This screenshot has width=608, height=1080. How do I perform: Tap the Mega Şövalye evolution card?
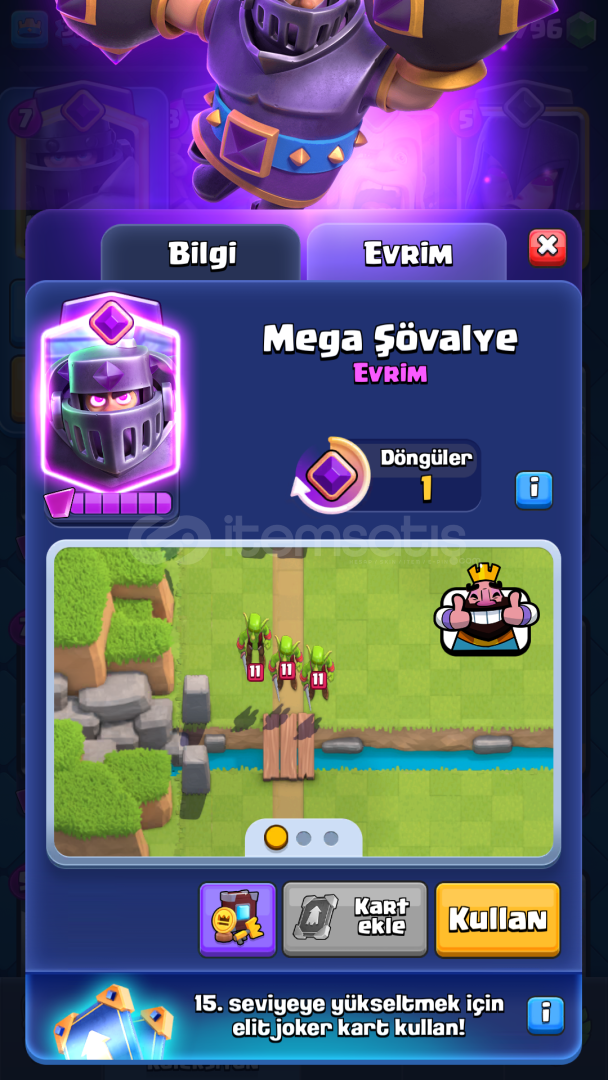pyautogui.click(x=111, y=407)
